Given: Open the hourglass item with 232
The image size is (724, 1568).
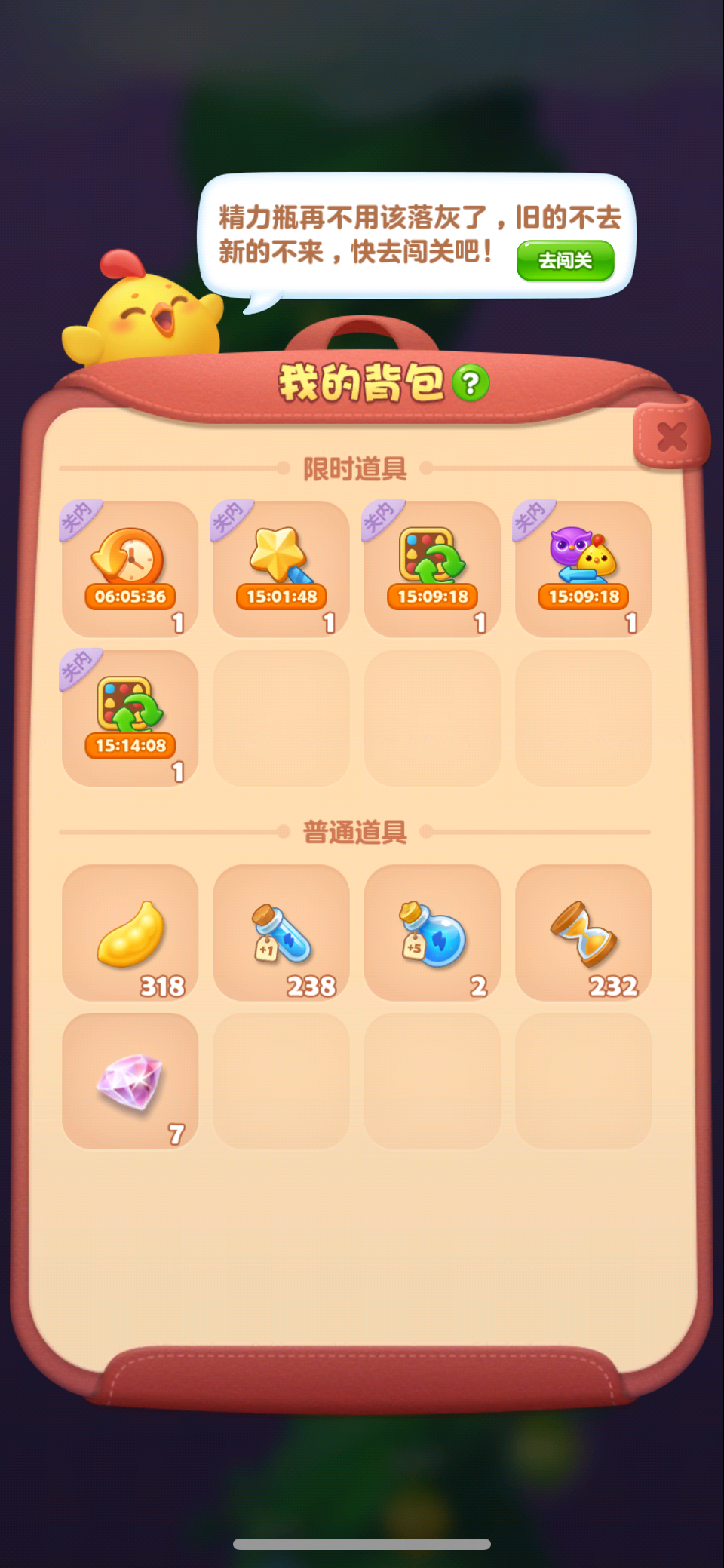Looking at the screenshot, I should tap(583, 933).
